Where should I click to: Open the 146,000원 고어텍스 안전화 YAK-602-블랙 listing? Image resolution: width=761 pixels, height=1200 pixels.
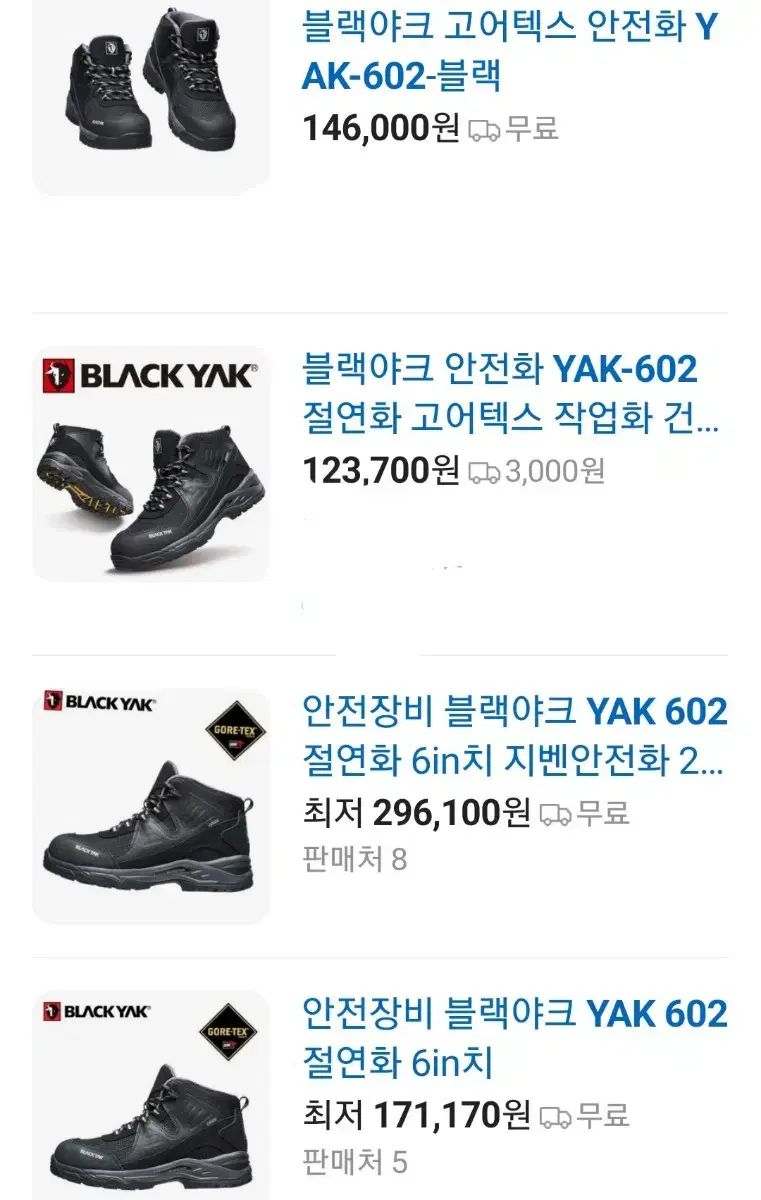tap(510, 50)
